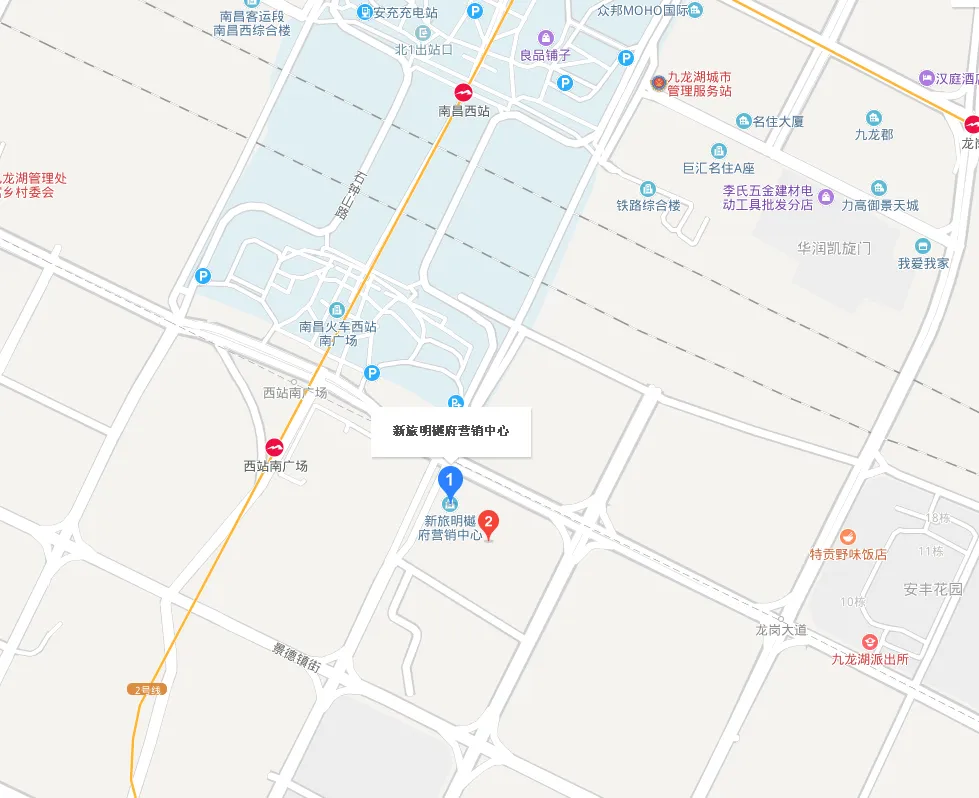The image size is (979, 798).
Task: Tap the 南昌西站 metro station icon
Action: (463, 91)
